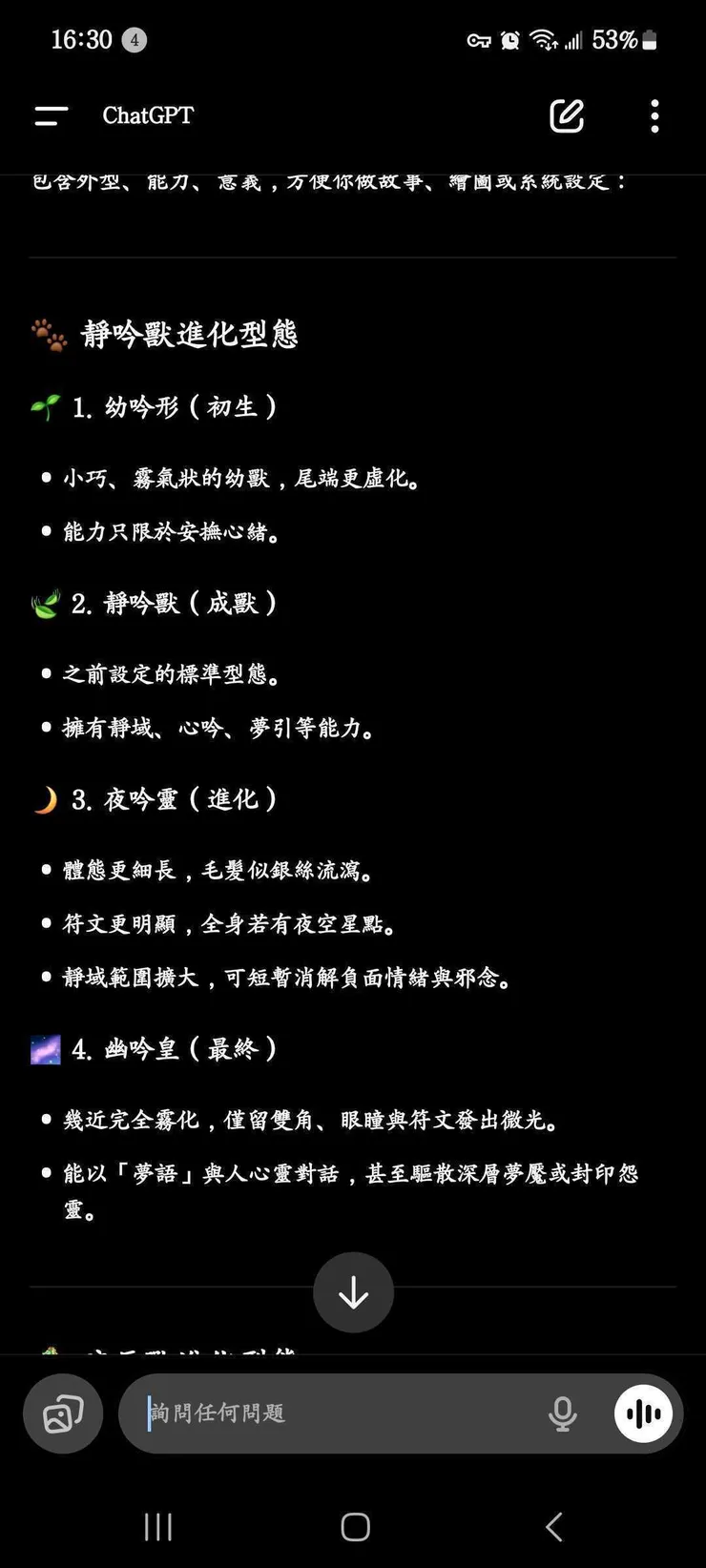Tap the microphone for voice input
This screenshot has width=706, height=1568.
coord(563,1413)
